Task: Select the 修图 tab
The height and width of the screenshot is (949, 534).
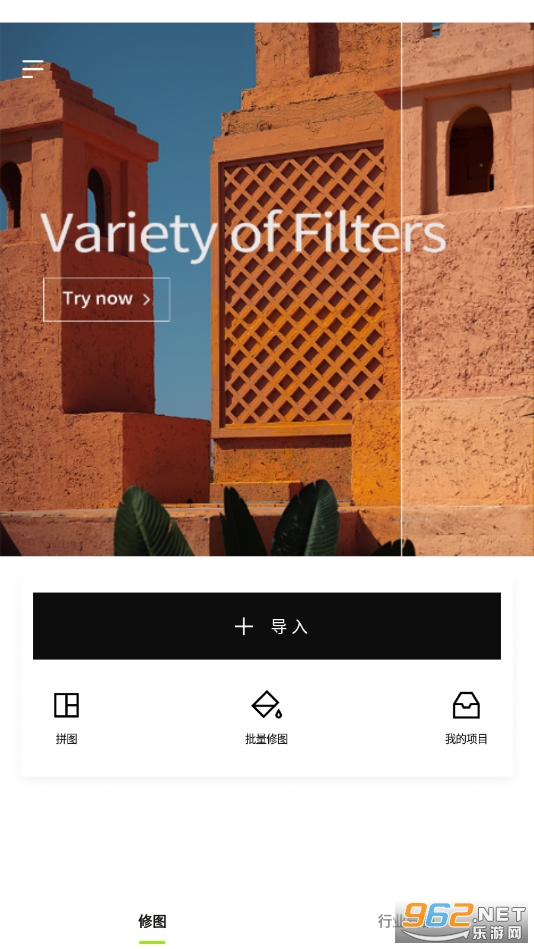Action: pyautogui.click(x=152, y=921)
